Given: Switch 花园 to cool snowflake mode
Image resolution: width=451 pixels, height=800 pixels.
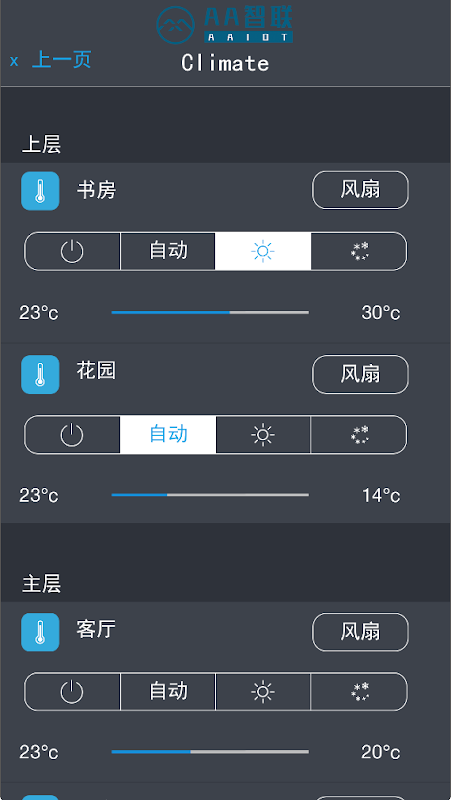Looking at the screenshot, I should point(359,434).
